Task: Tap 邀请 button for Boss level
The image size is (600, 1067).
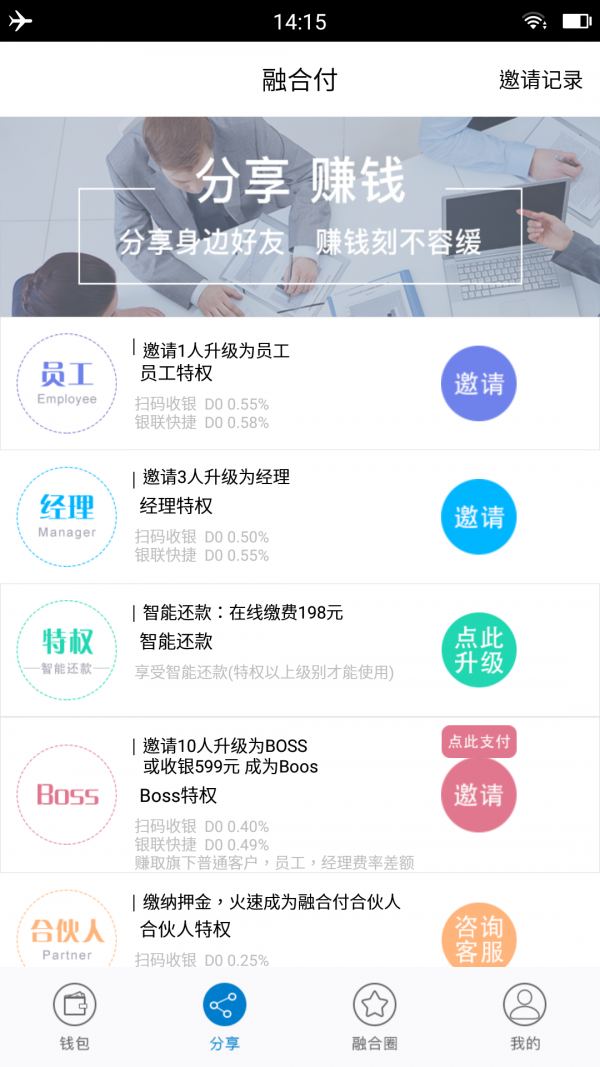Action: point(478,795)
